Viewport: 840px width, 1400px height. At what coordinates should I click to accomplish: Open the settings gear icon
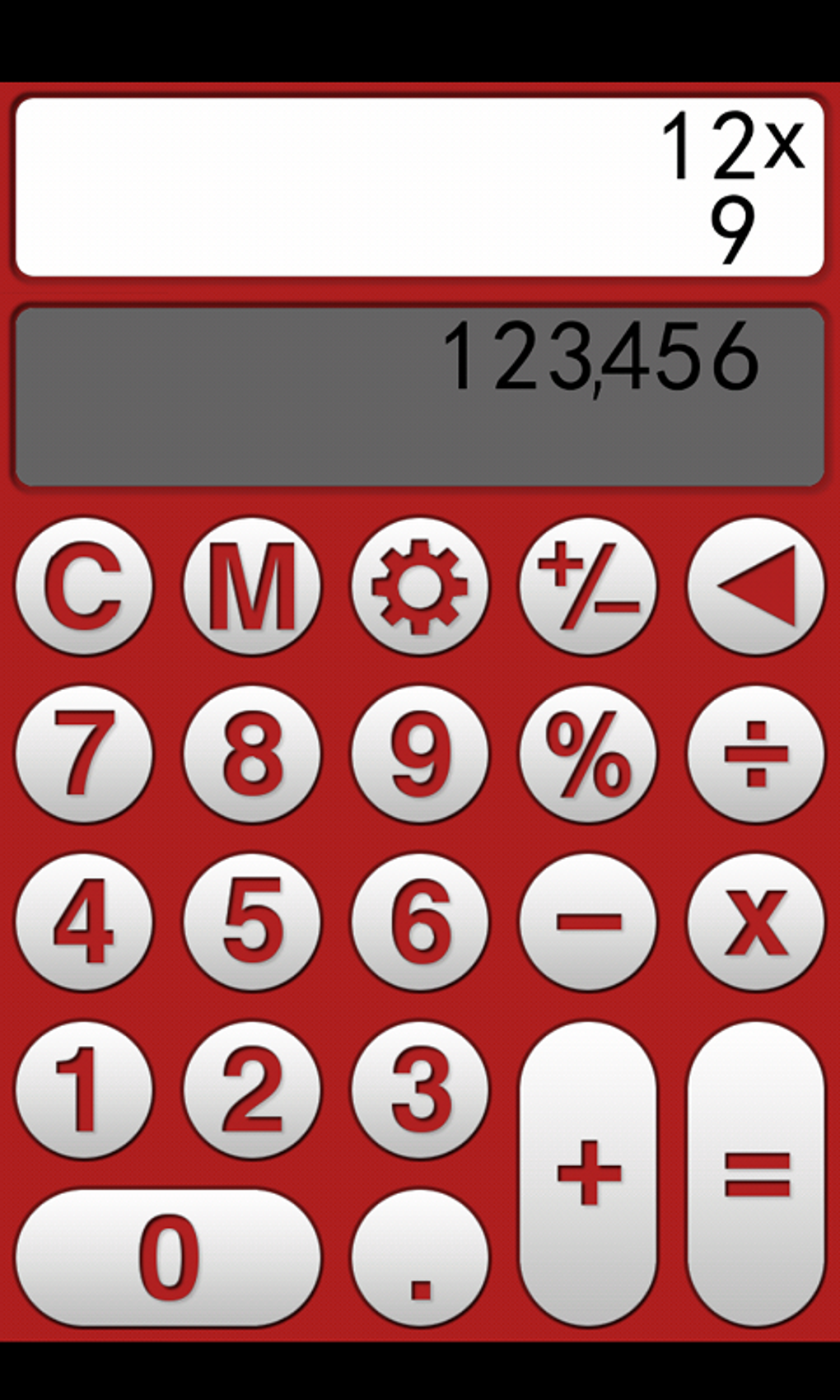point(420,586)
